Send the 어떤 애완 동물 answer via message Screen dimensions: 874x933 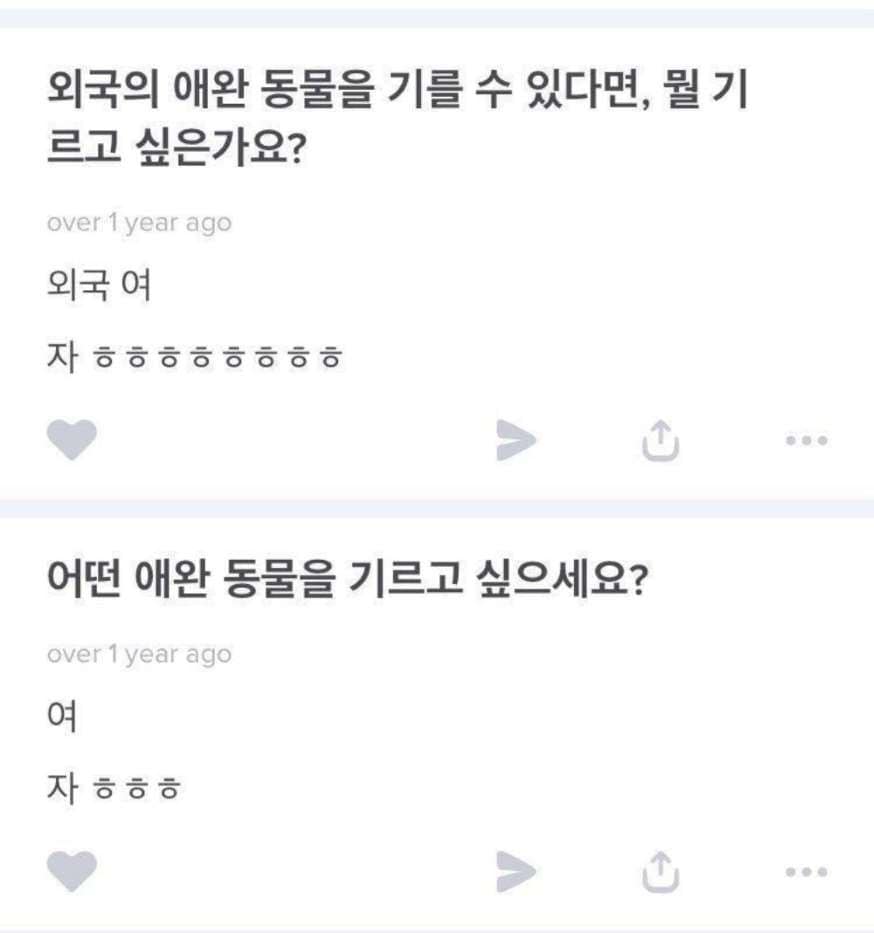pos(516,872)
